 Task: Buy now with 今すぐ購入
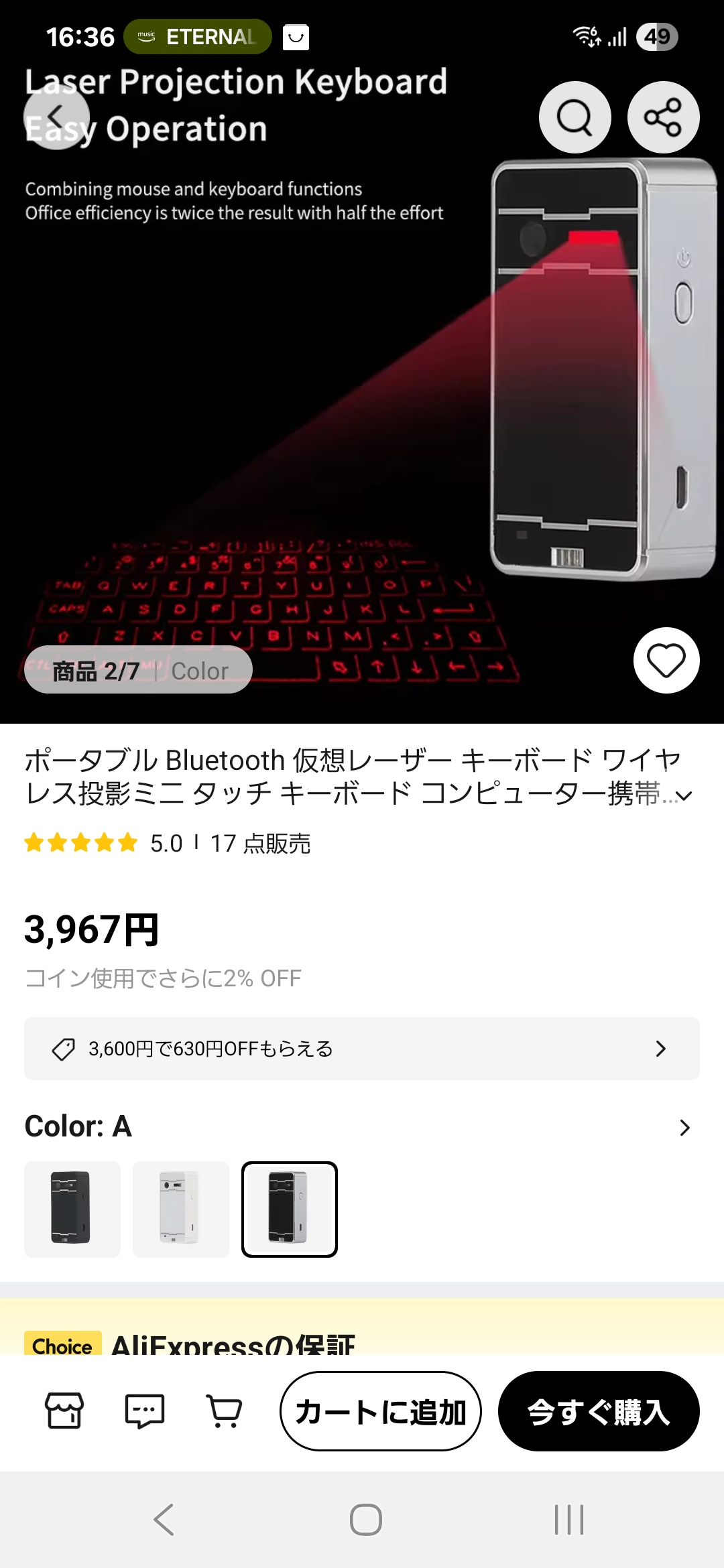(599, 1411)
